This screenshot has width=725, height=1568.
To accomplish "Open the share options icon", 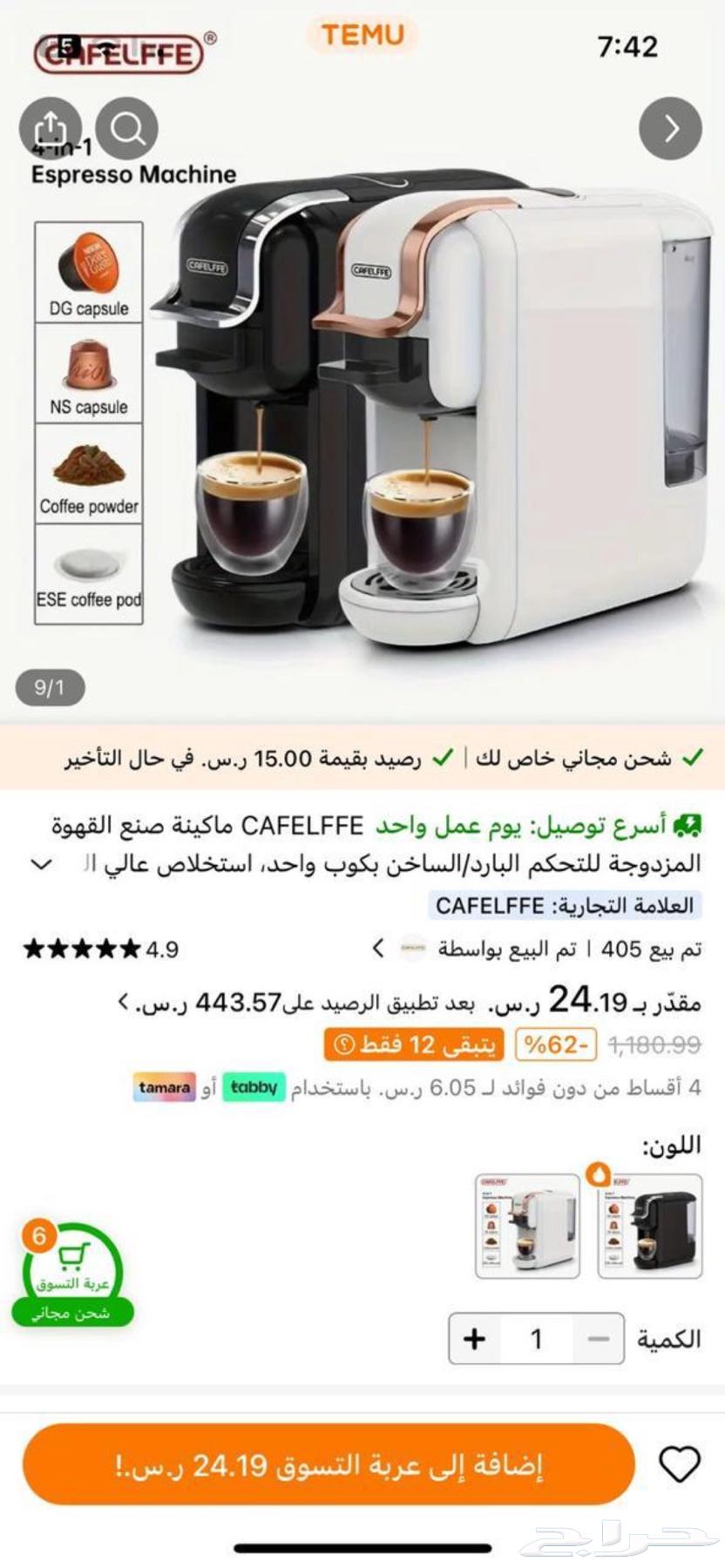I will point(51,129).
